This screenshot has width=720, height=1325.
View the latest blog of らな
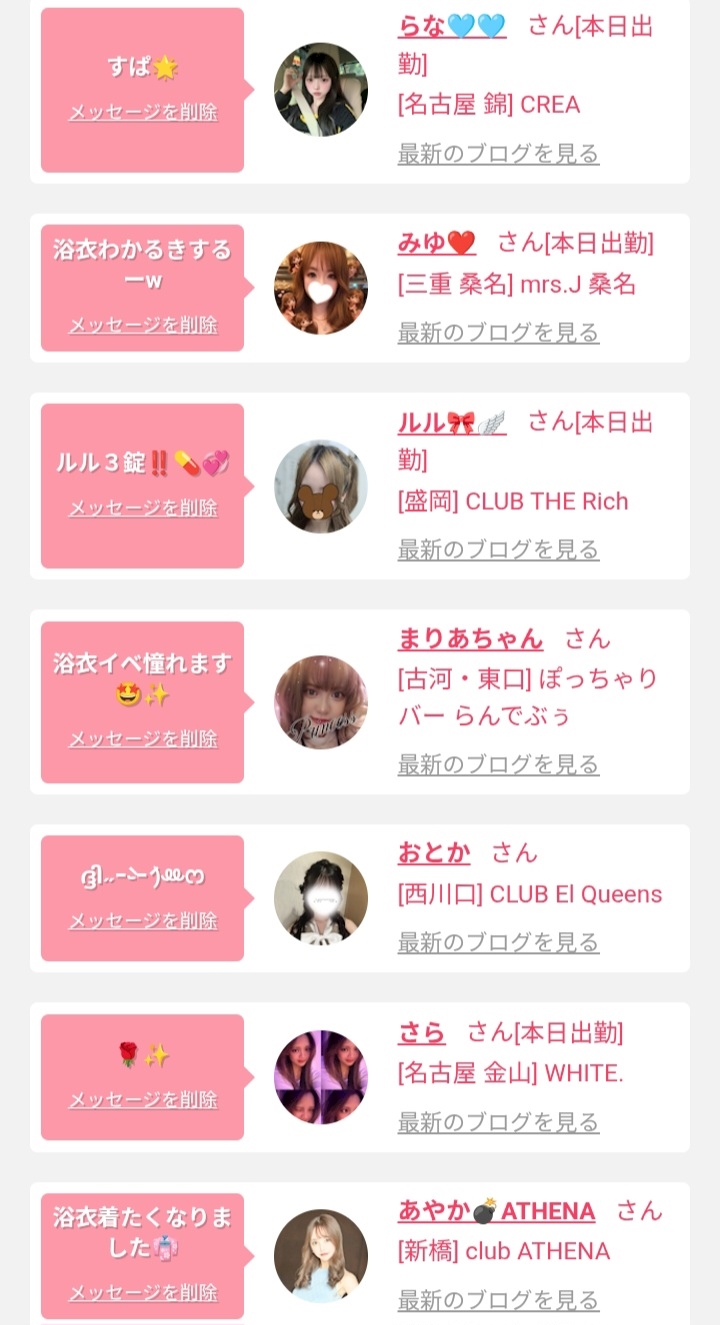click(498, 154)
